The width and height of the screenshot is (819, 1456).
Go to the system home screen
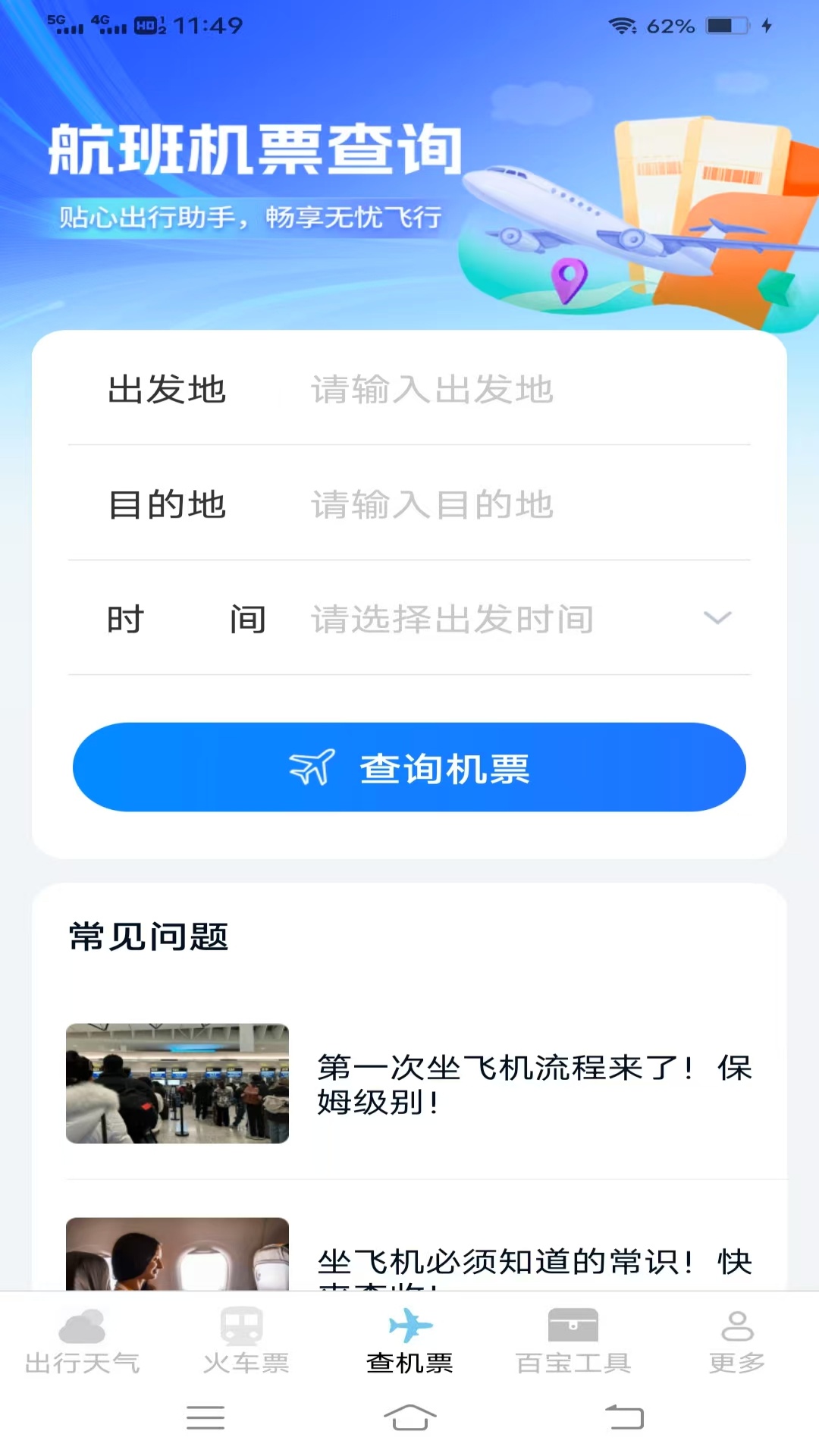pos(409,1417)
